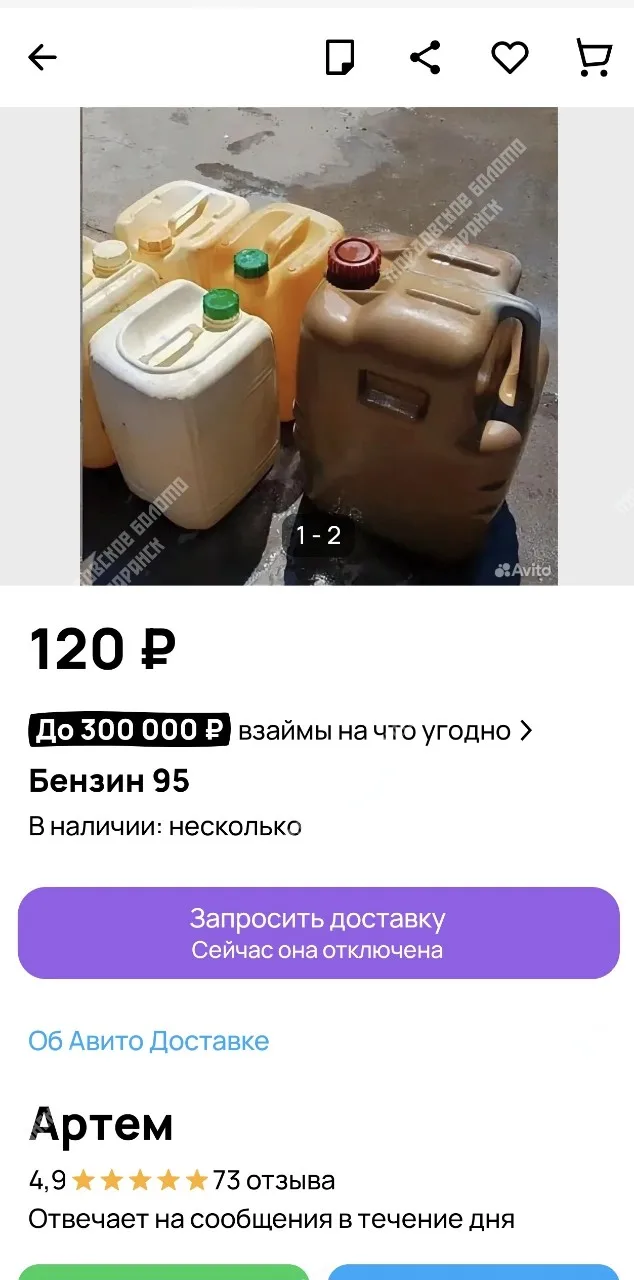
Task: Open the note icon in the toolbar
Action: (340, 58)
